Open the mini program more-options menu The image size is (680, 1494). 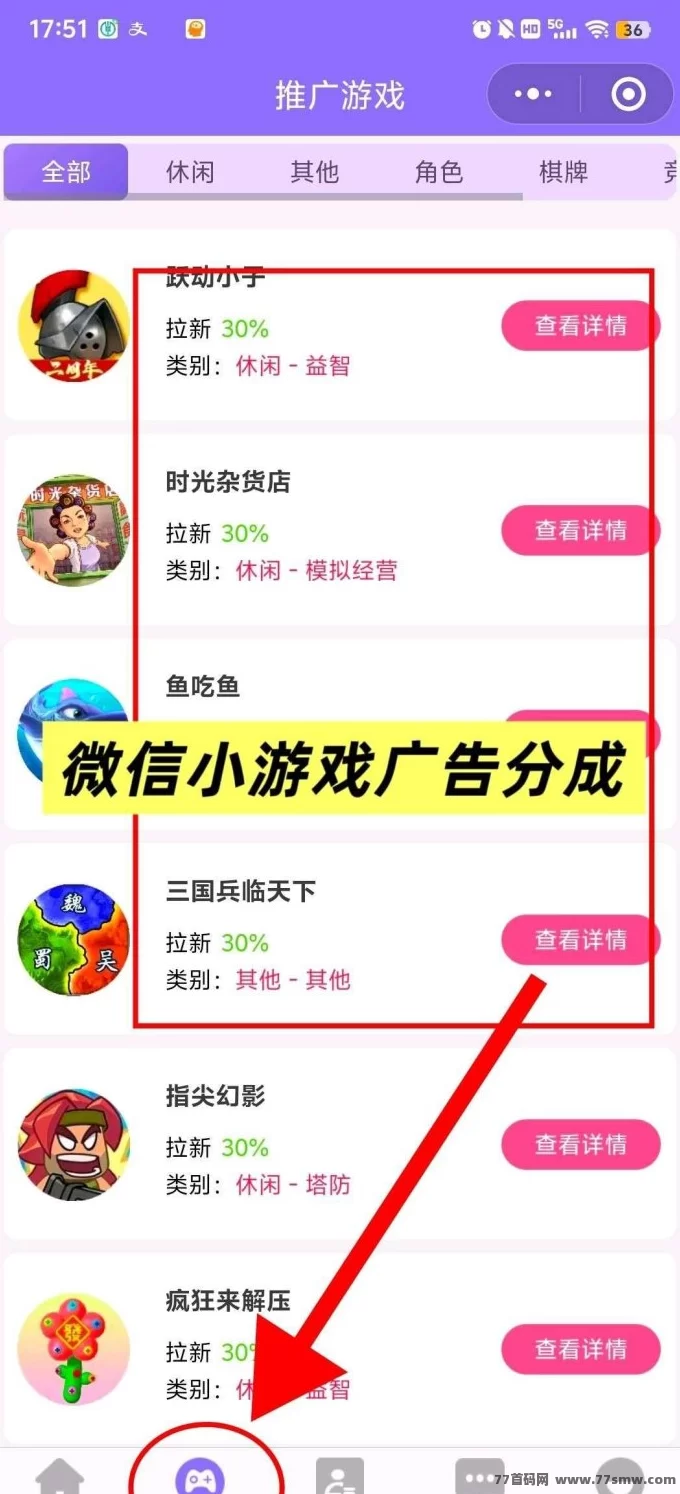[x=532, y=94]
